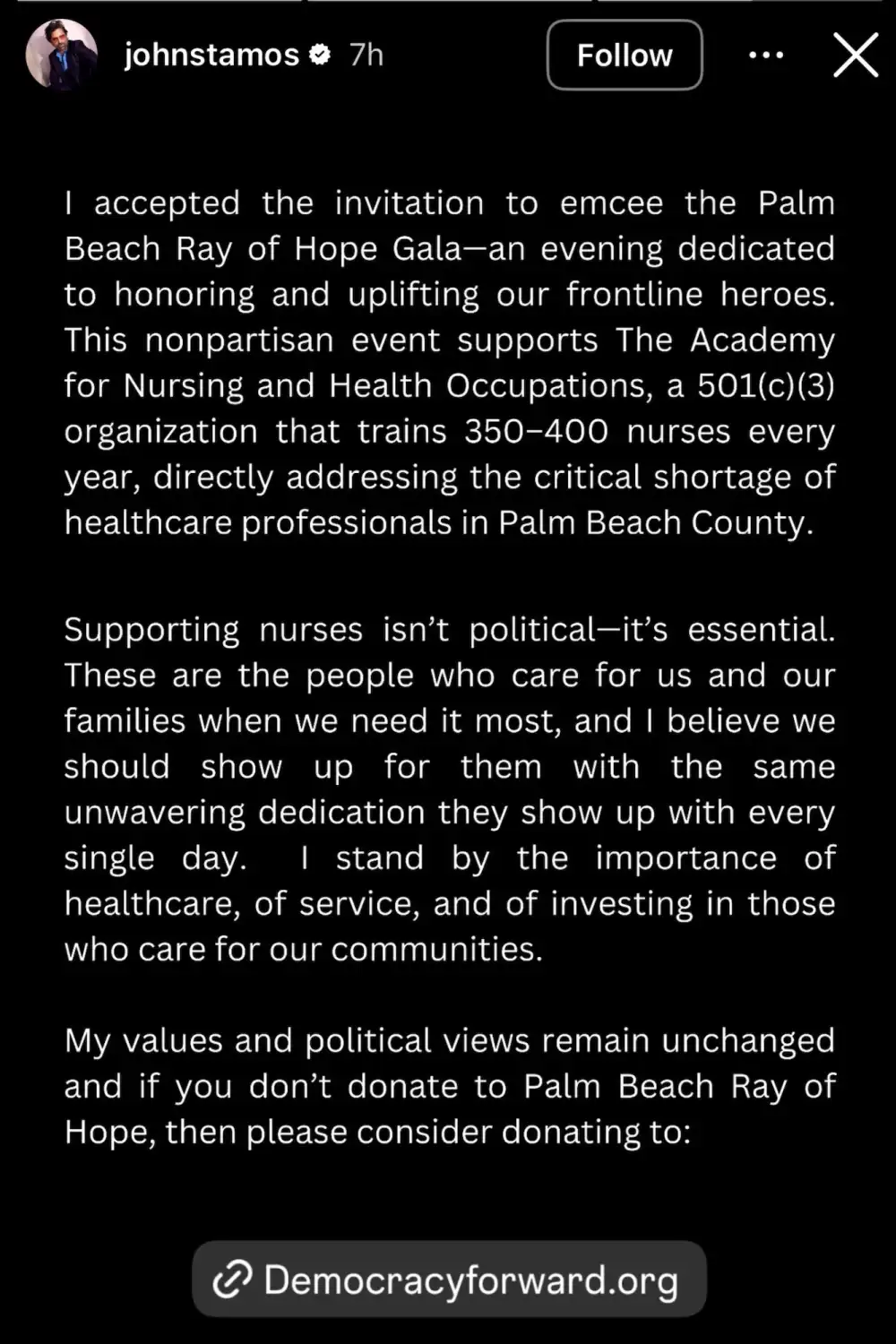This screenshot has width=896, height=1344.
Task: Follow johnstamos
Action: click(x=625, y=56)
